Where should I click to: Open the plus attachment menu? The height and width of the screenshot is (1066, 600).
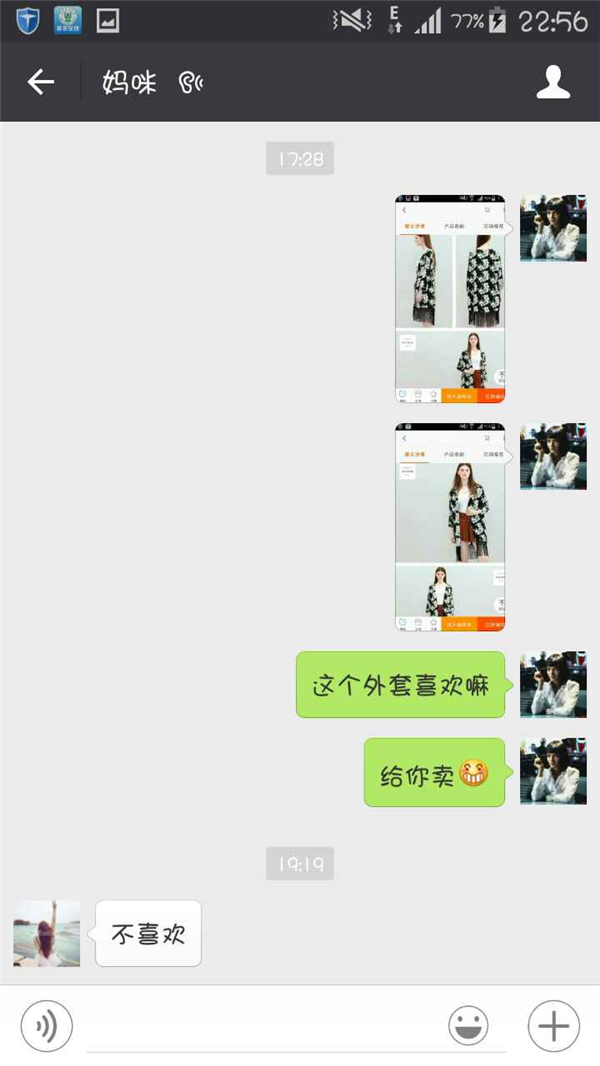point(553,1026)
